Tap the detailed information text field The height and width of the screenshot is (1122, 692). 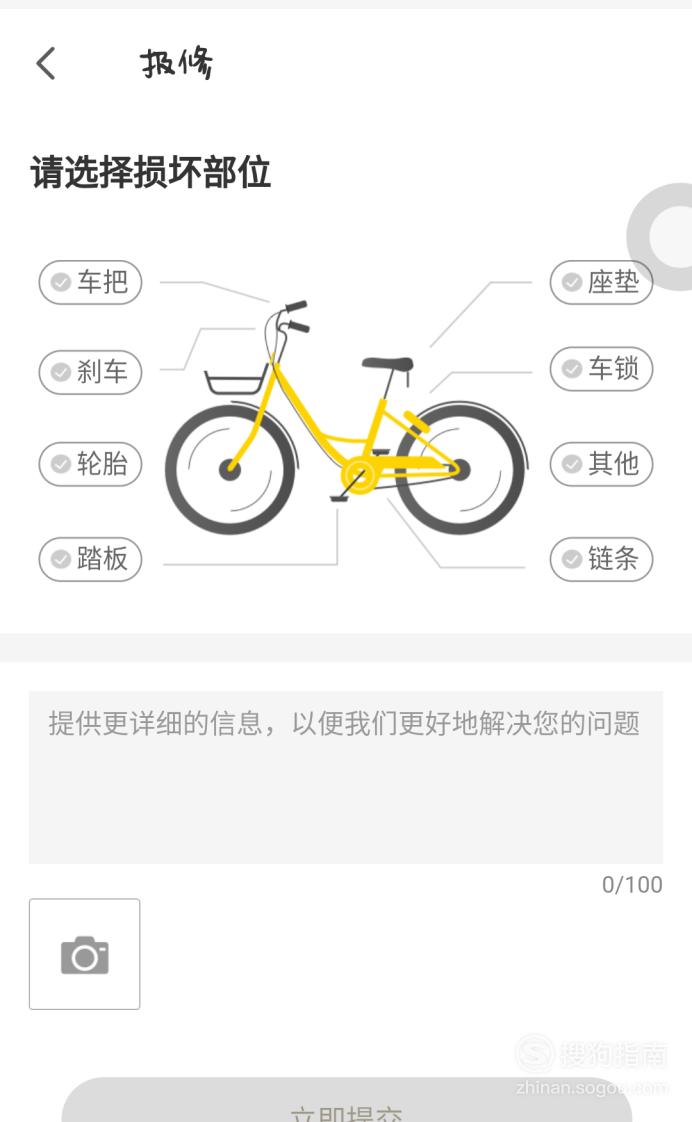346,777
